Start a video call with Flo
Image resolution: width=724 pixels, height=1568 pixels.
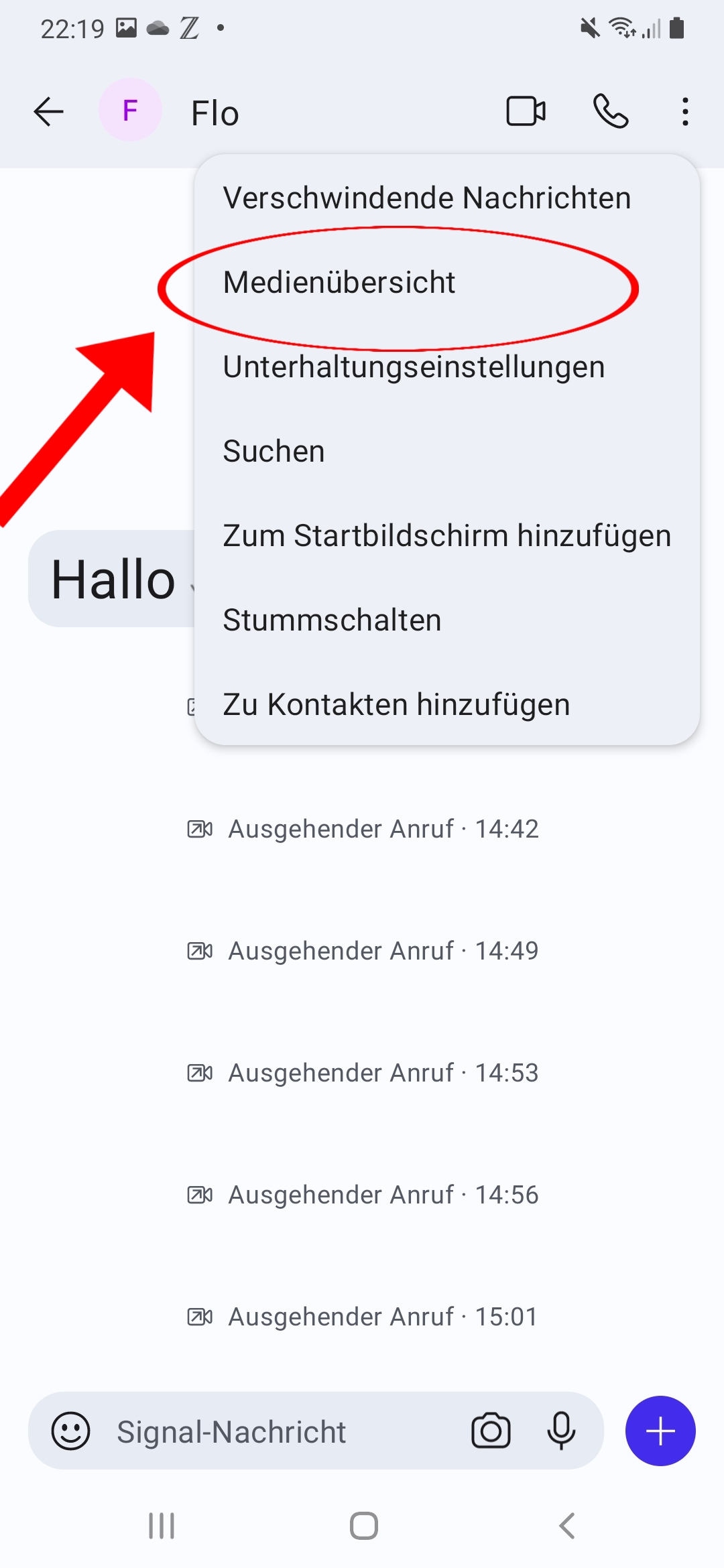pos(526,111)
